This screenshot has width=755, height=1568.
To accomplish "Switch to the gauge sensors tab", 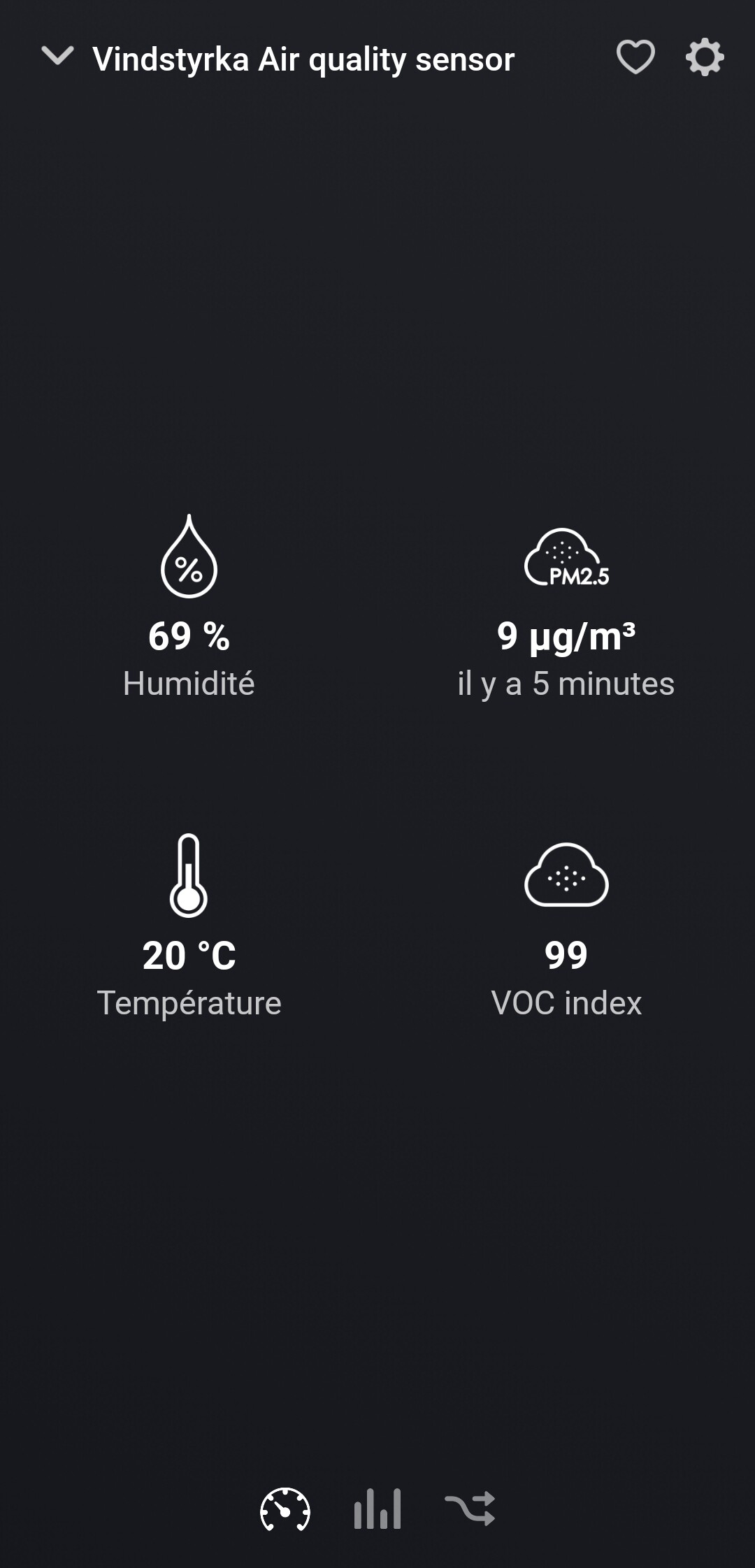I will (285, 1509).
